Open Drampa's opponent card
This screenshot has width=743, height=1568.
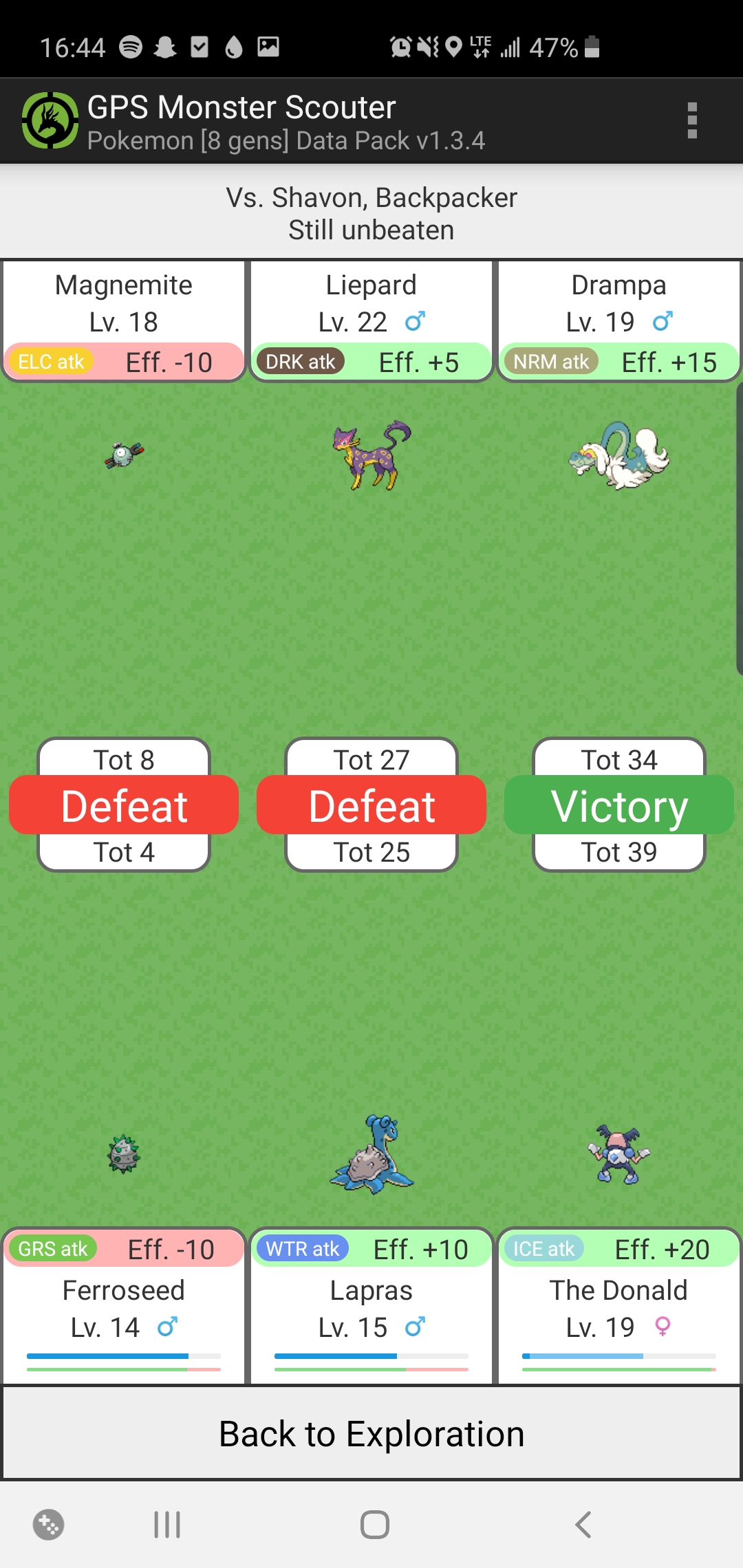click(x=619, y=320)
